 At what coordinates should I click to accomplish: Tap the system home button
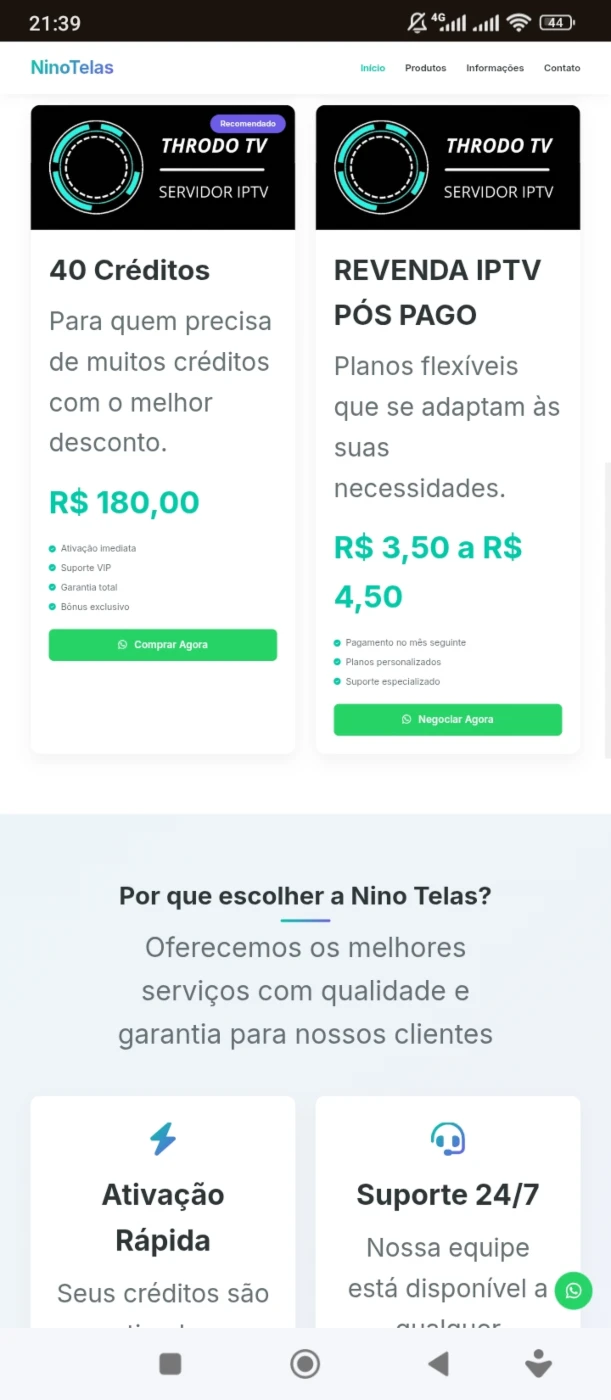305,1364
